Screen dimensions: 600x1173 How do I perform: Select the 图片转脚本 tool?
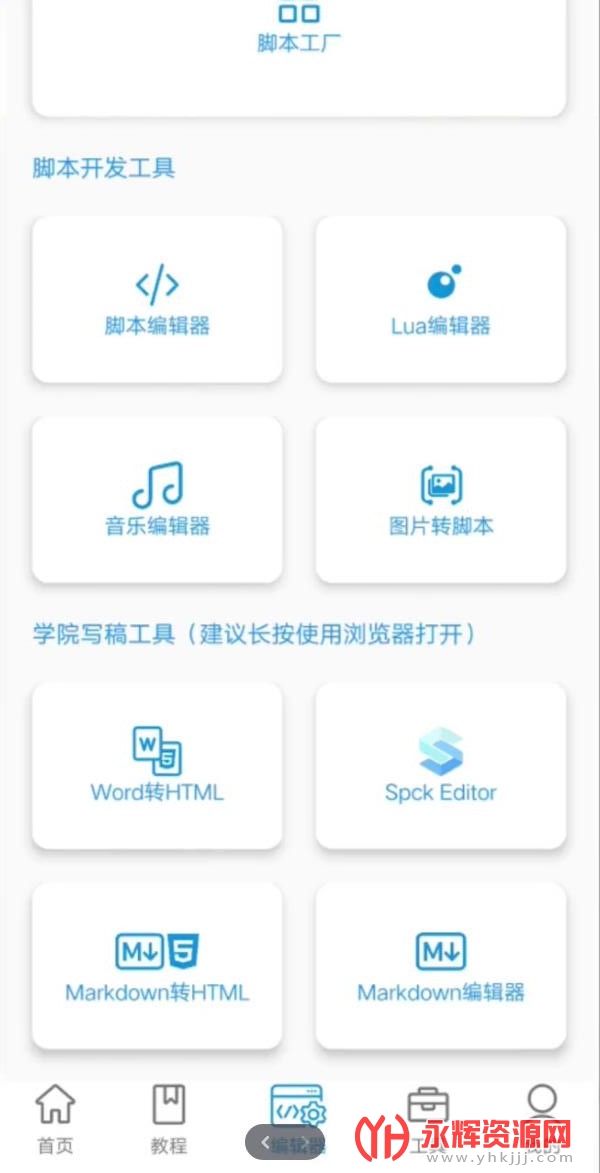[x=441, y=499]
